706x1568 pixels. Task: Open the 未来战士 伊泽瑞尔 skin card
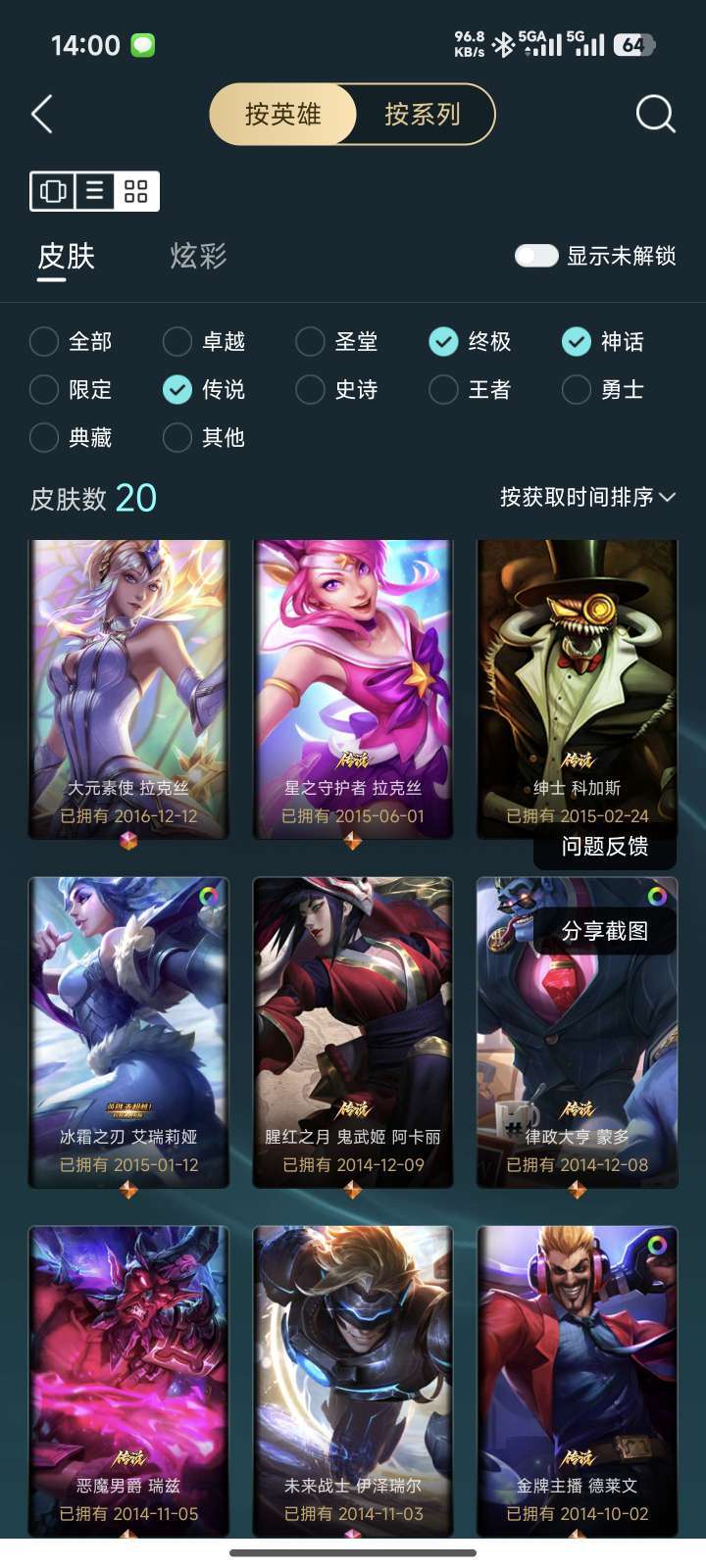[353, 1381]
